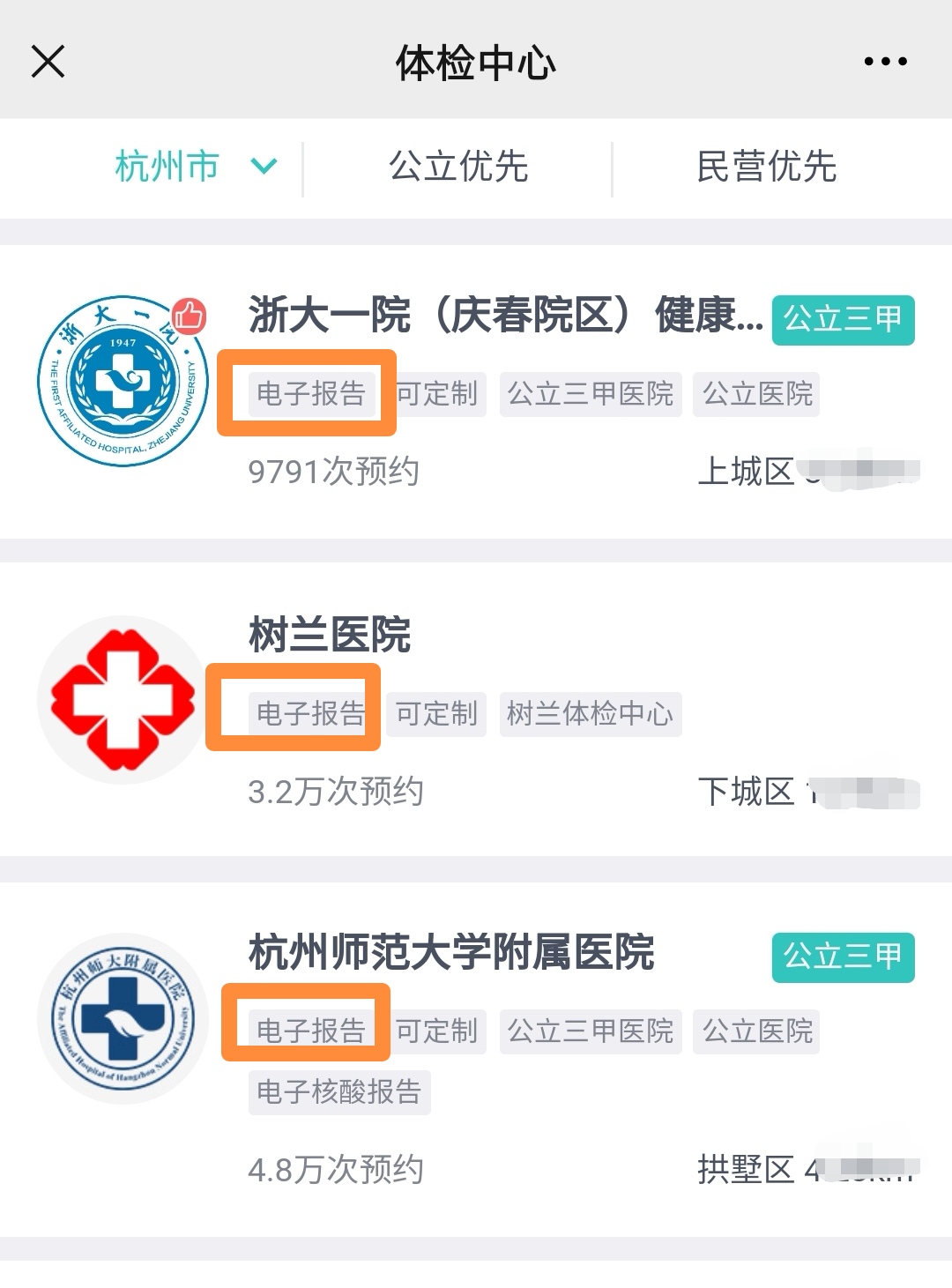
Task: Open the three-dot overflow menu
Action: [885, 62]
